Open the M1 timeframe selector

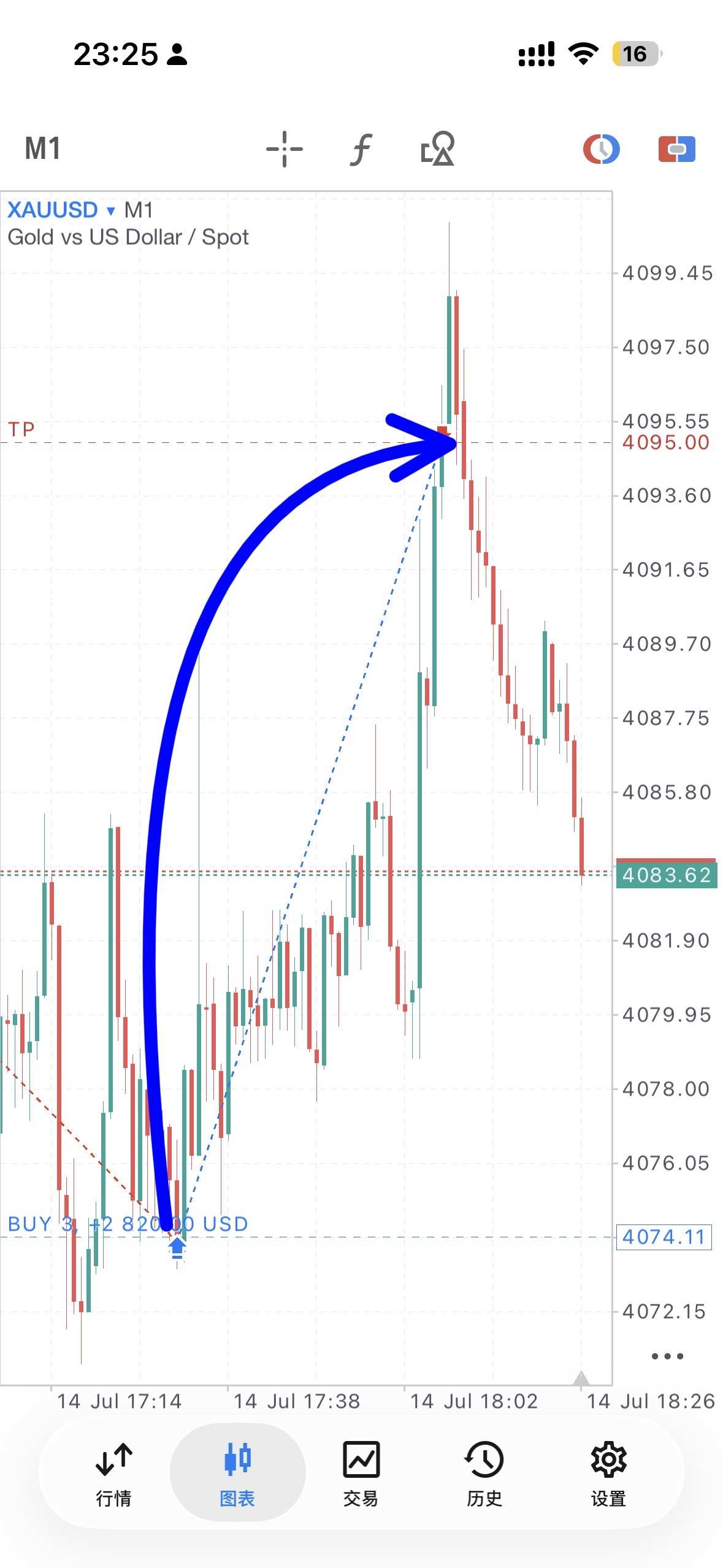42,148
